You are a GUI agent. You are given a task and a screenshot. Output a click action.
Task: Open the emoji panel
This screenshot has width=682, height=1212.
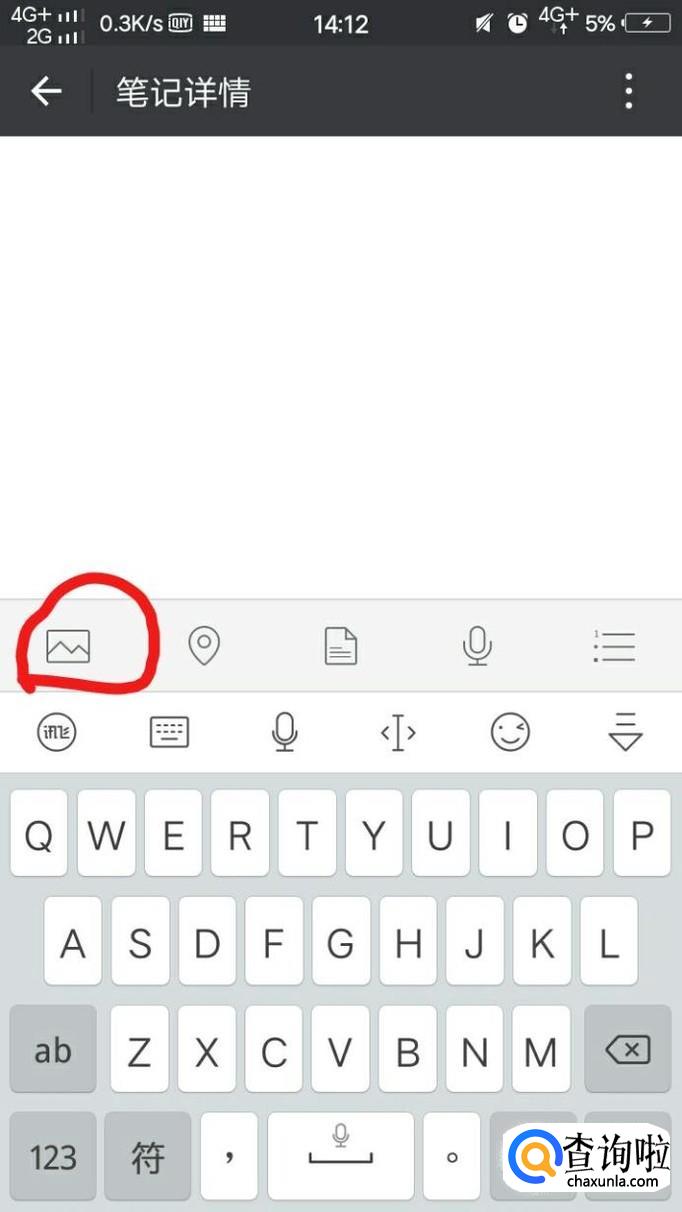tap(510, 733)
